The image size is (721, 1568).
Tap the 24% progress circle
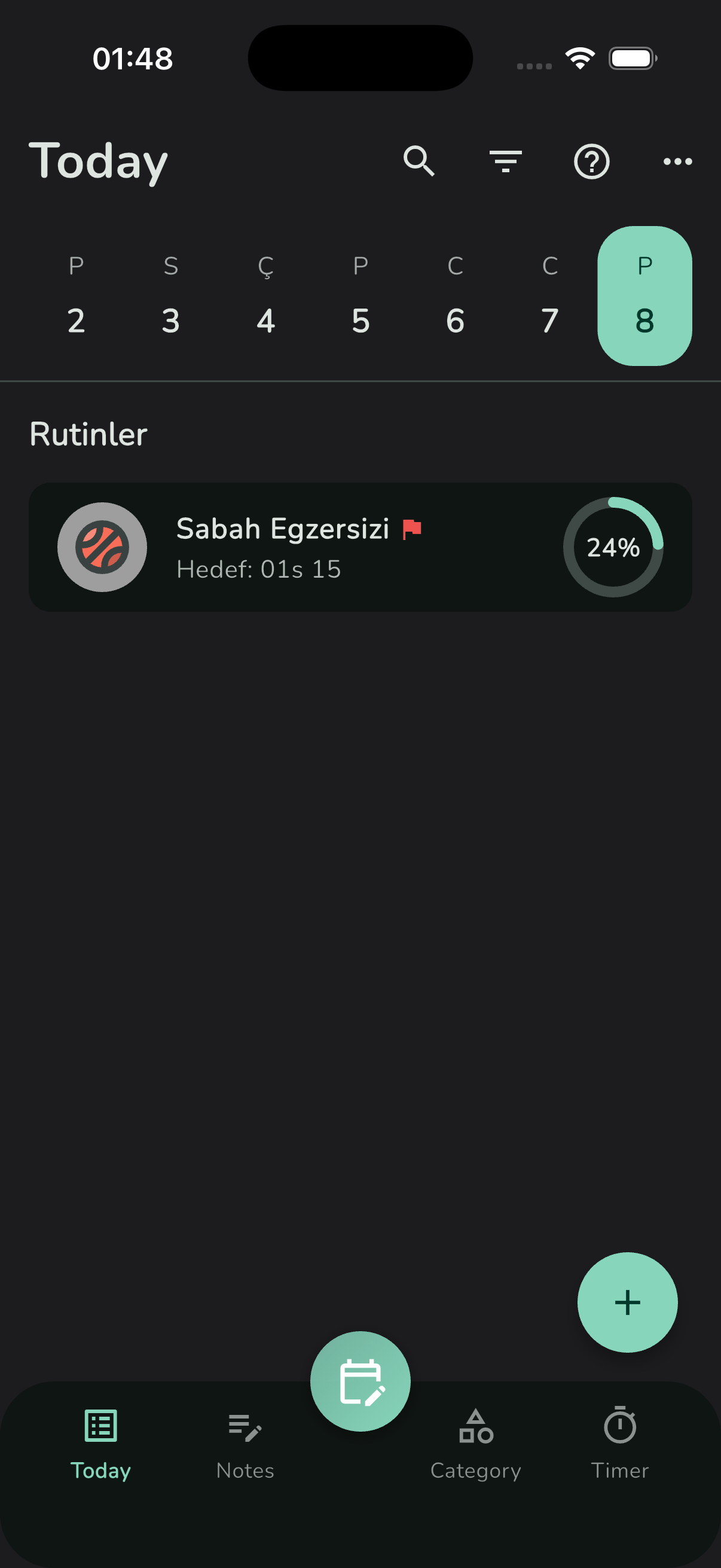pos(614,547)
